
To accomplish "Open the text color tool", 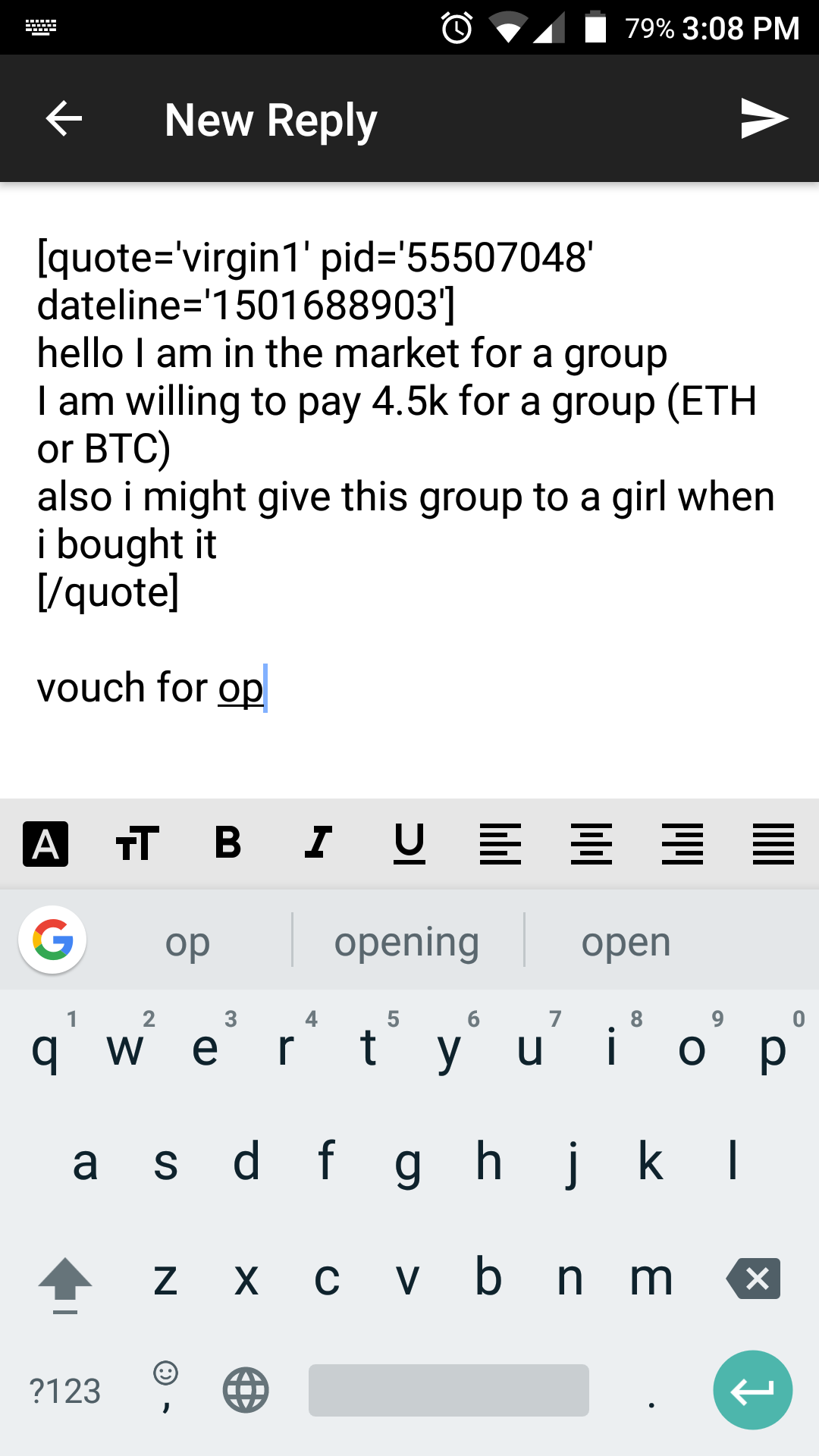I will (45, 843).
